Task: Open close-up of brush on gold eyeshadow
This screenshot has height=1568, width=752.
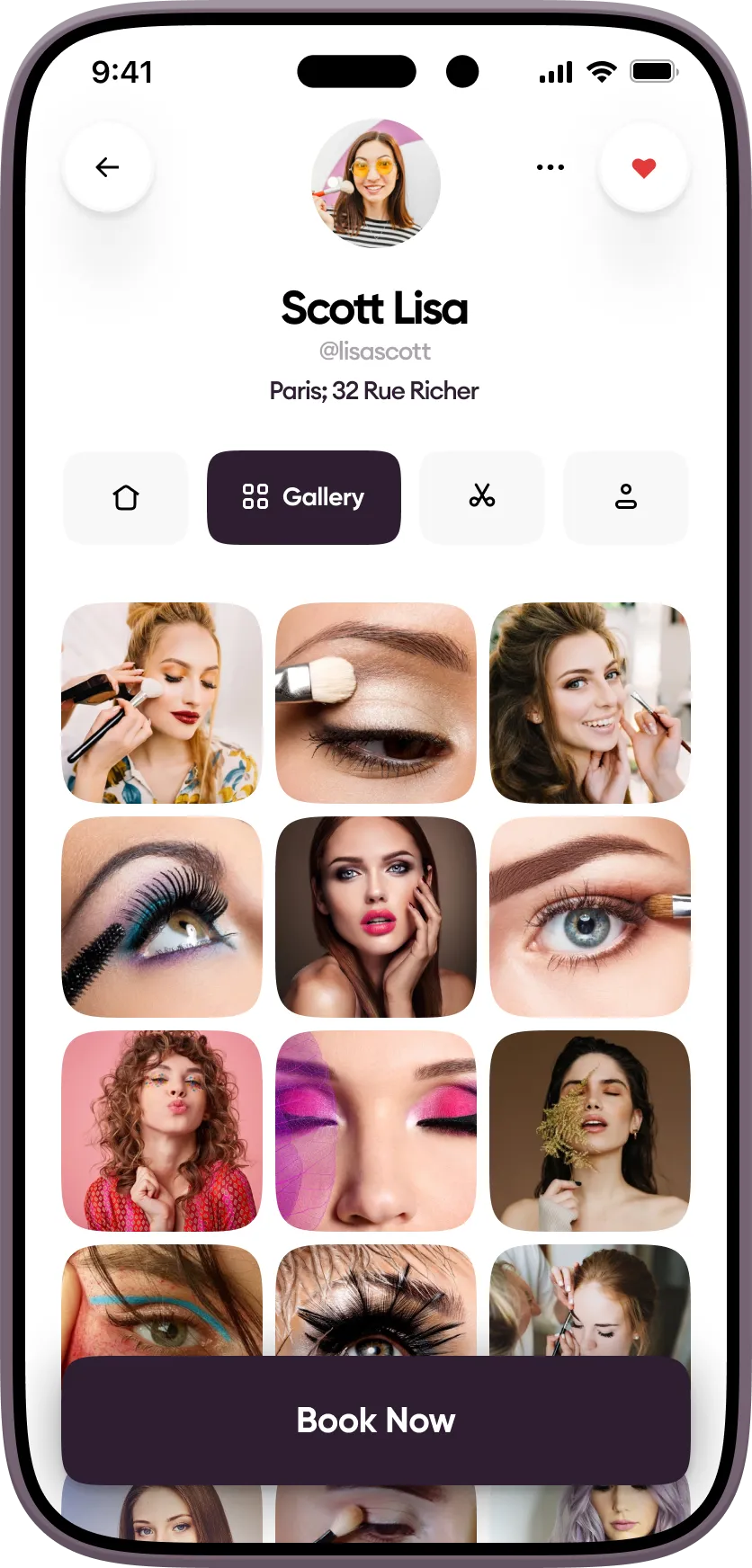Action: [376, 702]
